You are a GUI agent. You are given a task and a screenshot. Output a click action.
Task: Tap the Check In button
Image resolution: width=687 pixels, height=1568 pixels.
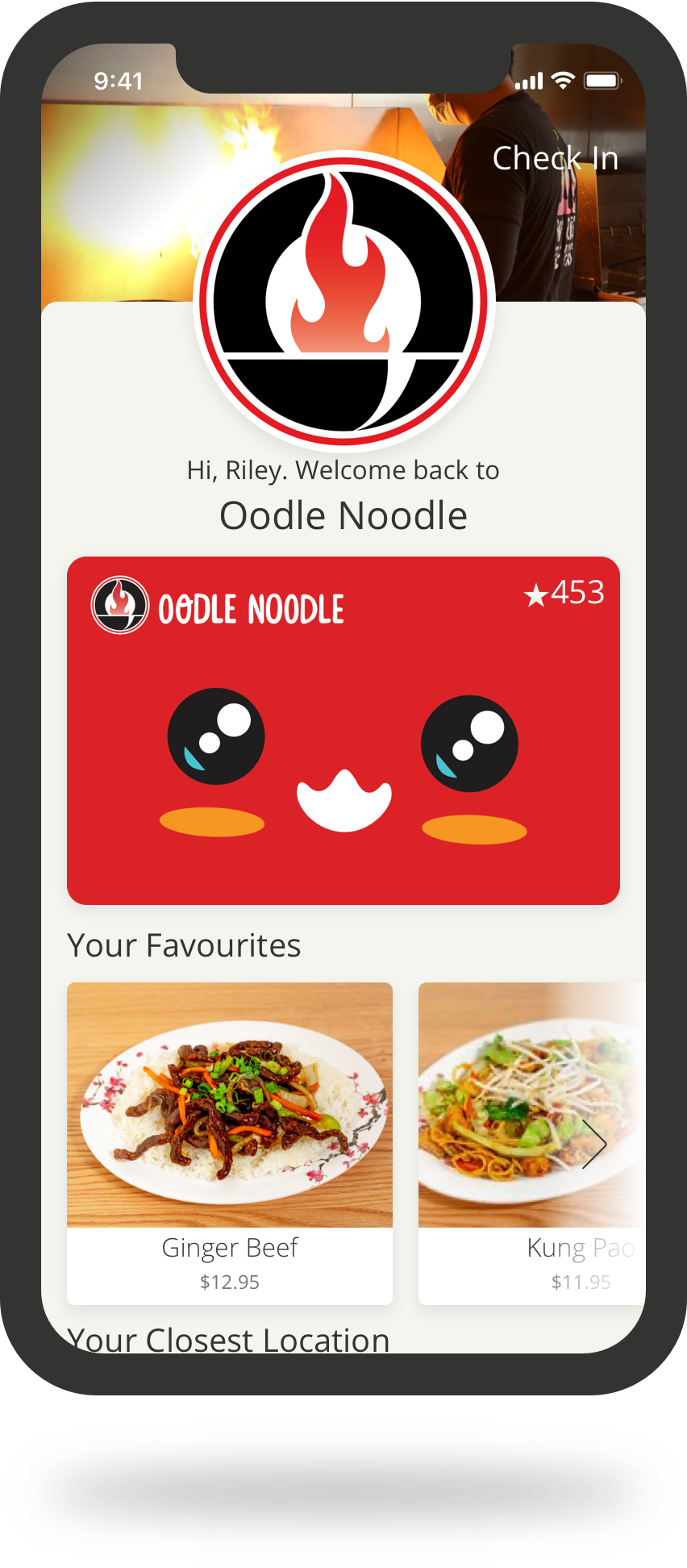point(556,158)
